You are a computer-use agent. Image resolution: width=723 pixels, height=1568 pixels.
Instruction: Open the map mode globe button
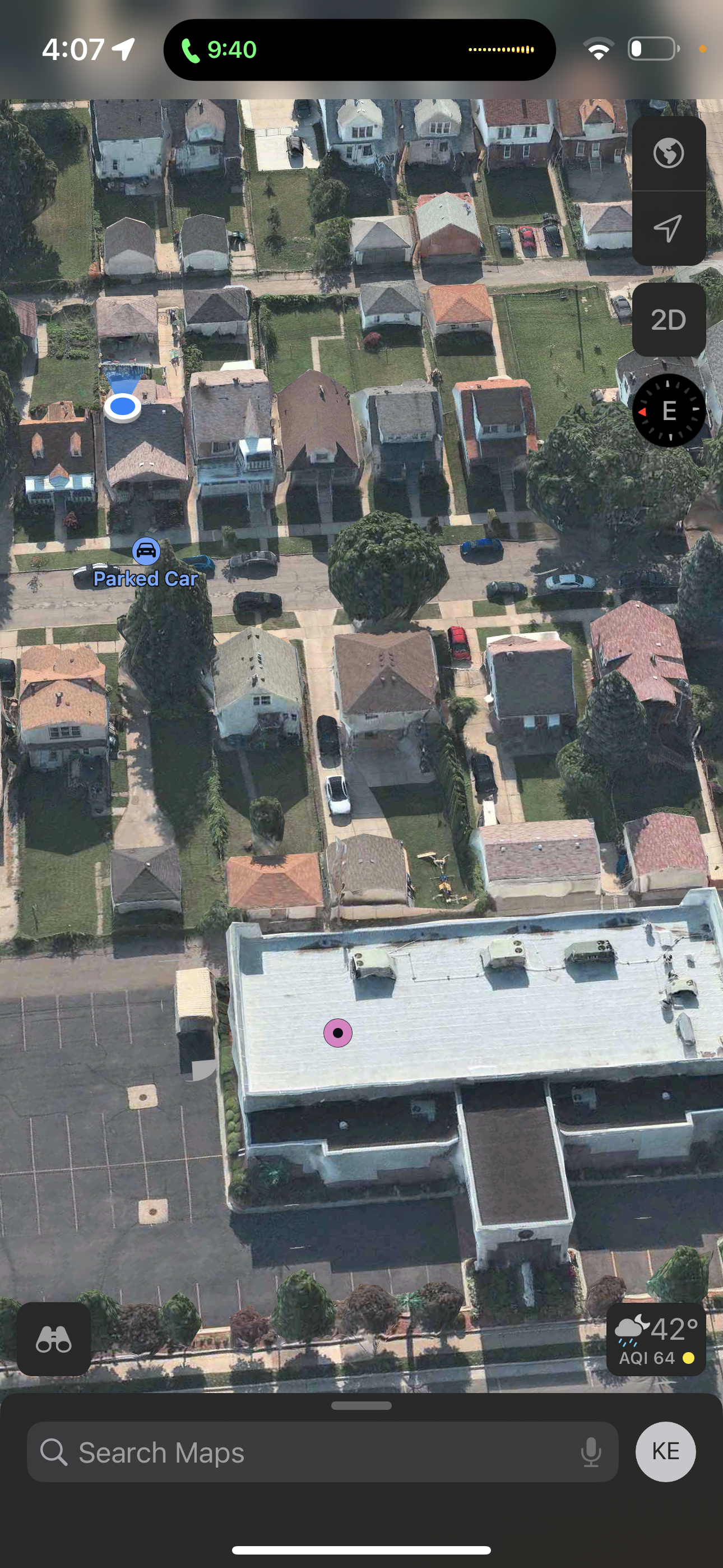pyautogui.click(x=668, y=154)
